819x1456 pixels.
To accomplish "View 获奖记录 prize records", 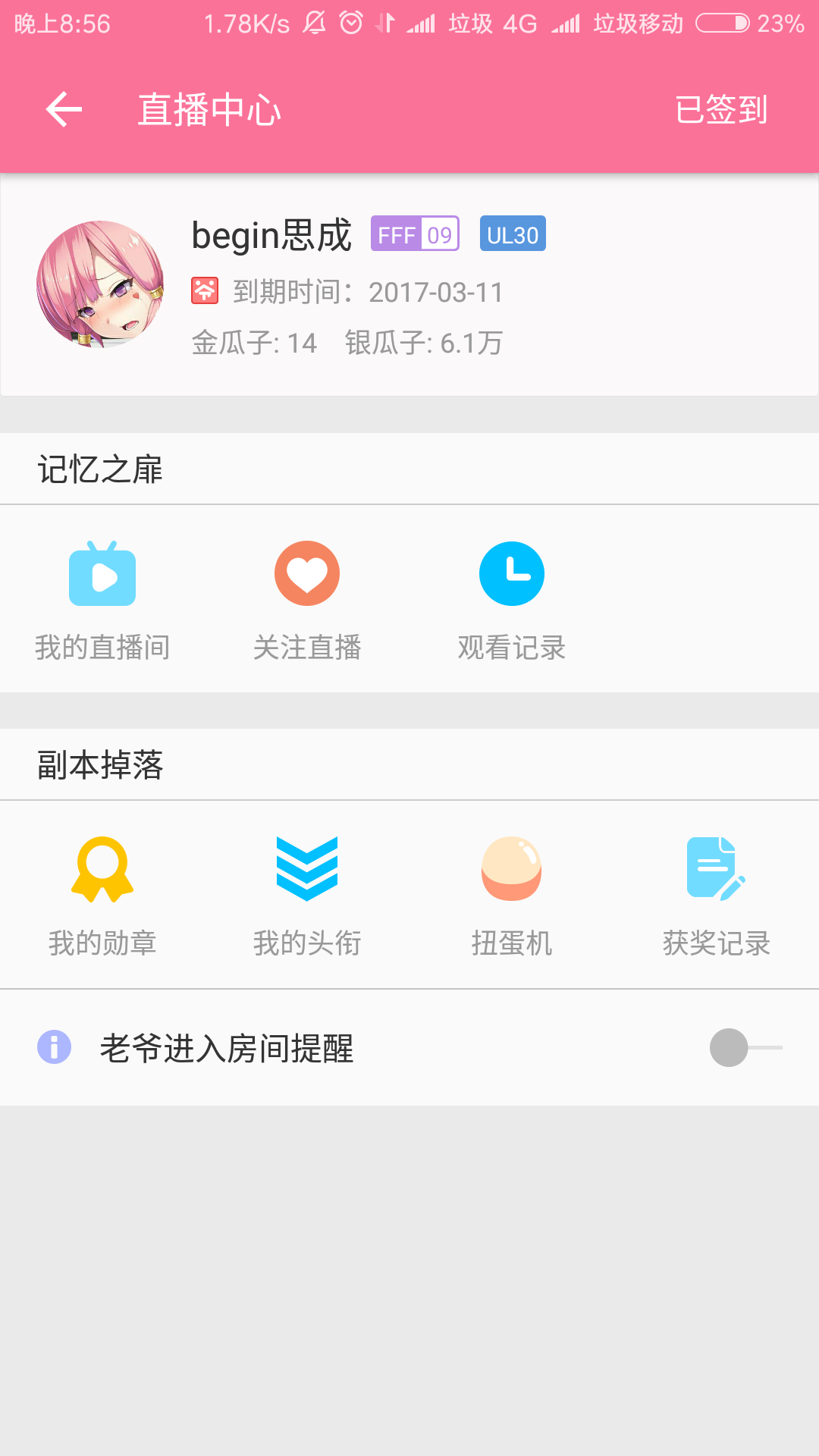I will point(717,895).
